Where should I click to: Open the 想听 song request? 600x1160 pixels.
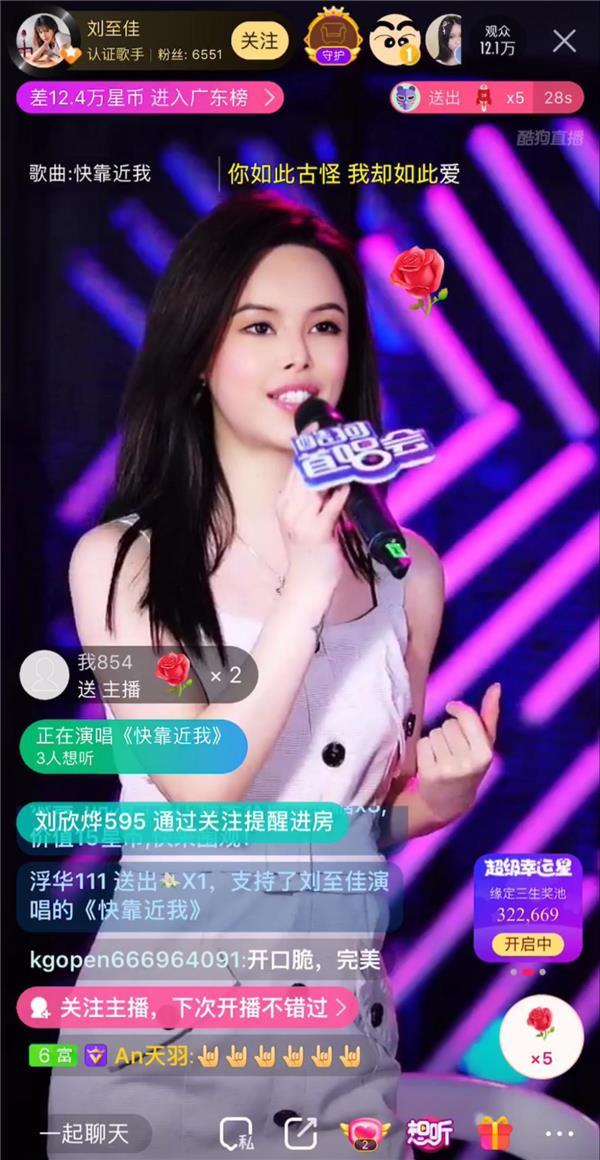click(428, 1133)
